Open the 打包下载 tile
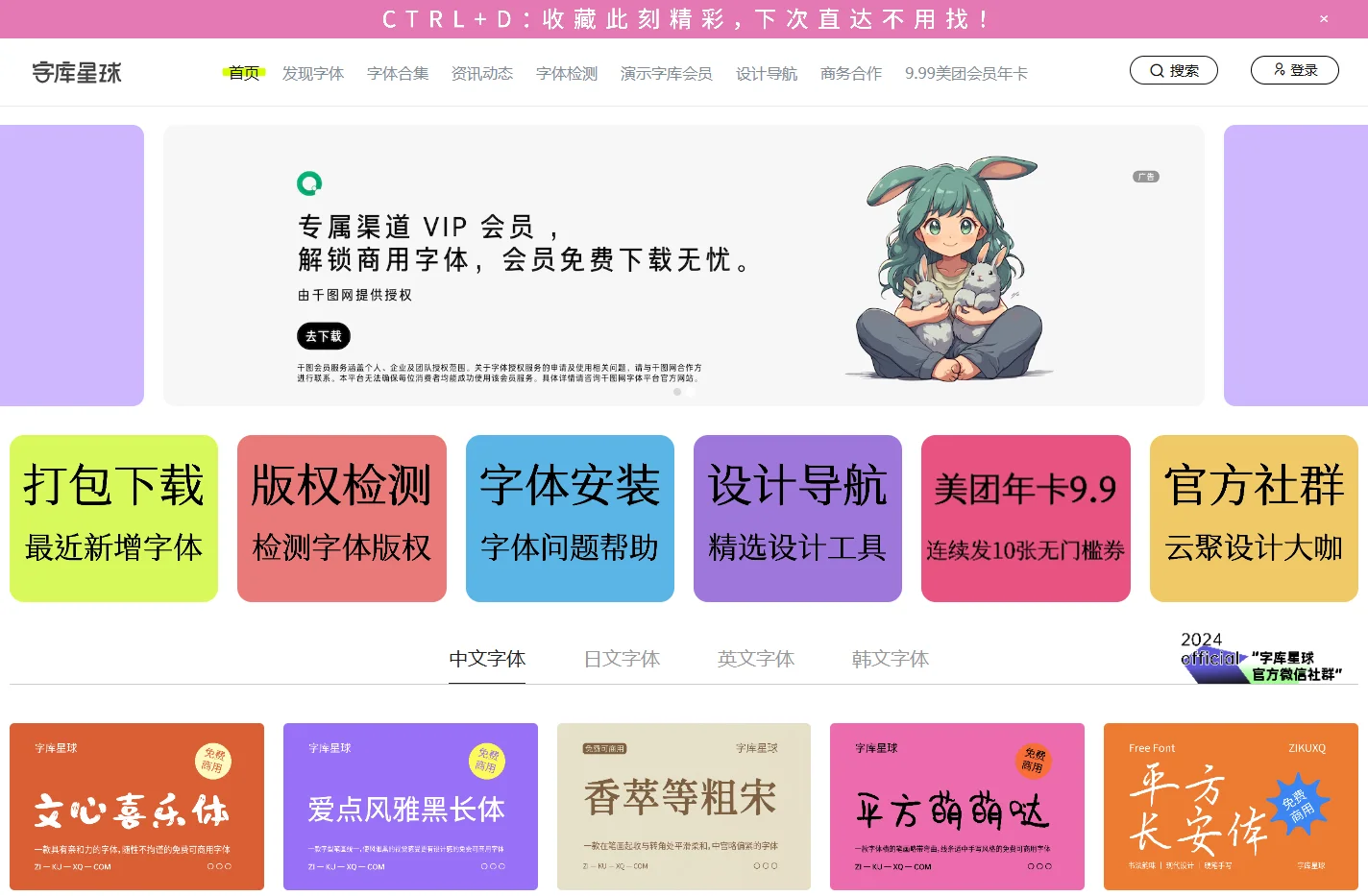The height and width of the screenshot is (896, 1368). click(x=113, y=519)
